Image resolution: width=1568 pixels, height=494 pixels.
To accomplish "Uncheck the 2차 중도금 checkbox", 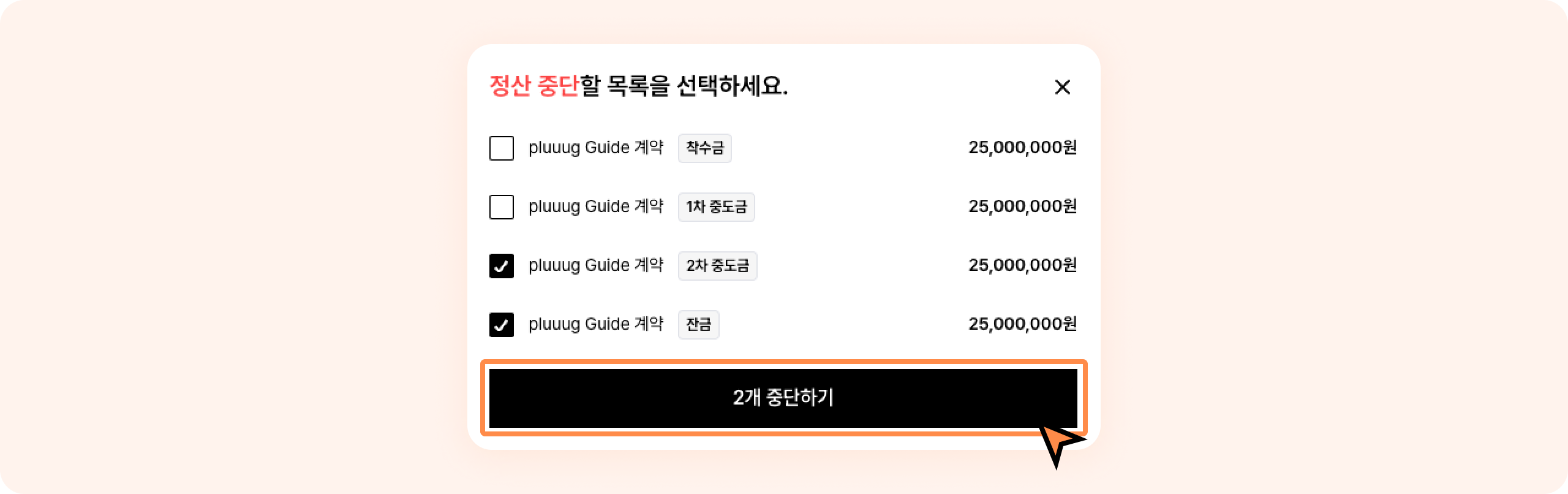I will (501, 266).
